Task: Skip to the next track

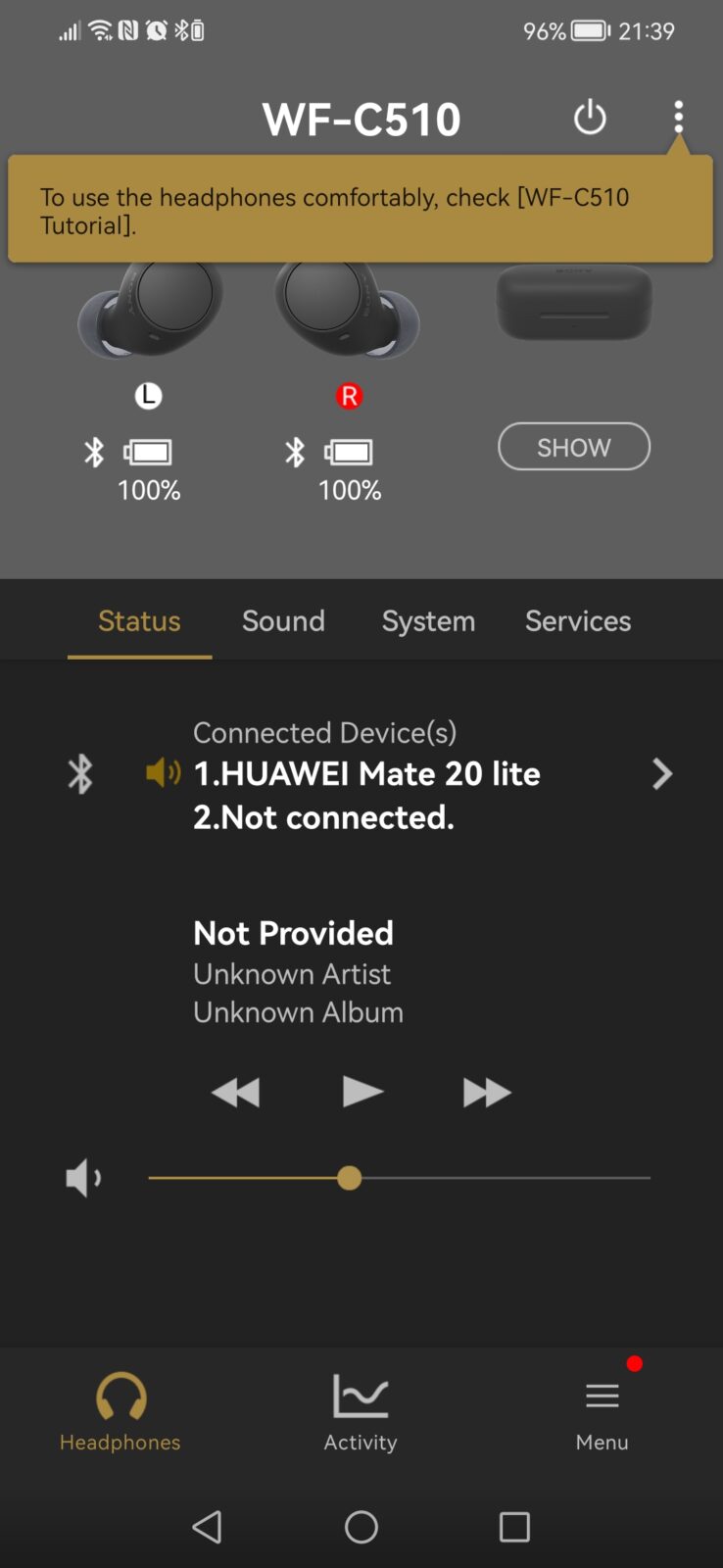Action: click(x=487, y=1092)
